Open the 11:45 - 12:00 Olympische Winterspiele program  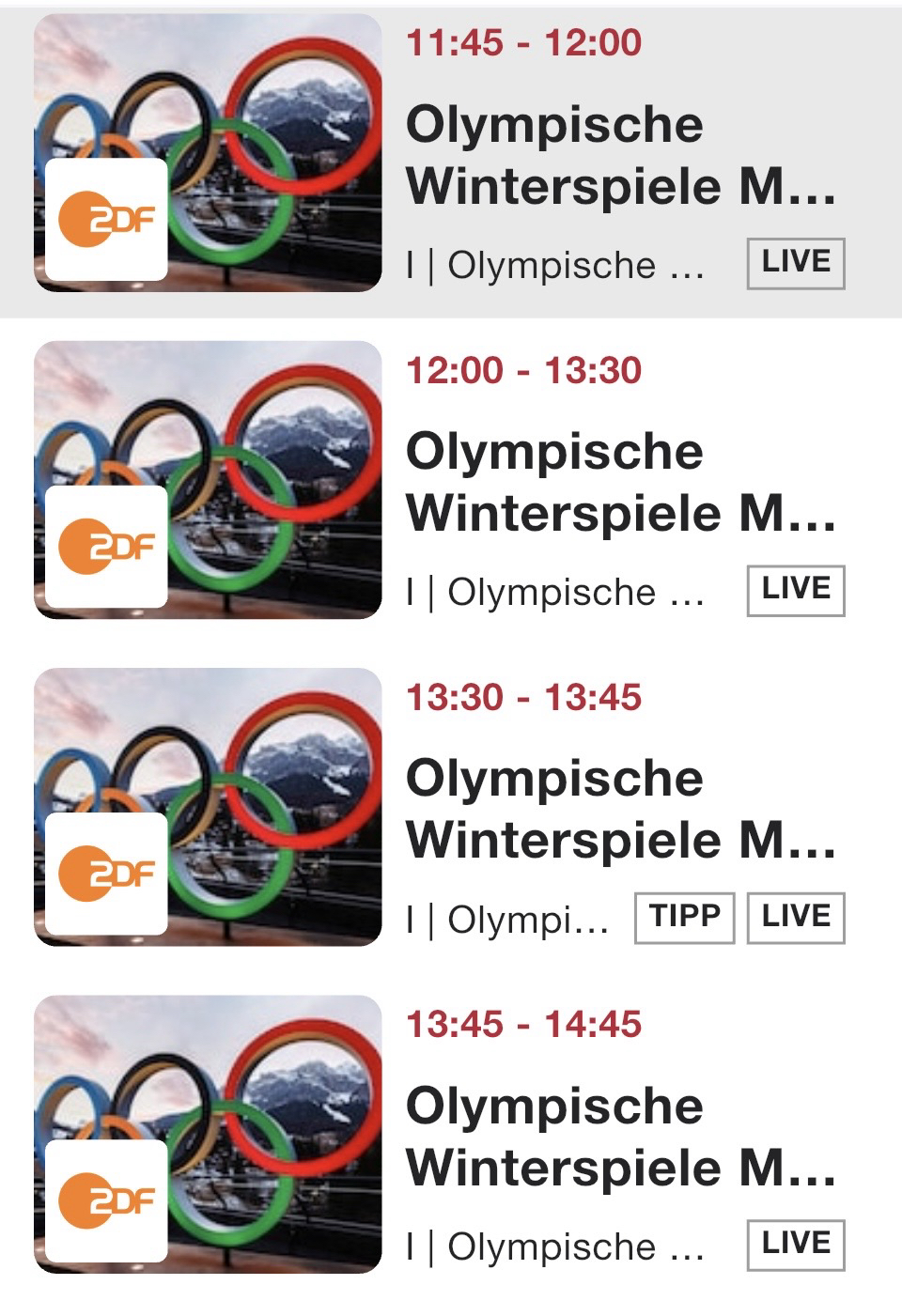(620, 155)
